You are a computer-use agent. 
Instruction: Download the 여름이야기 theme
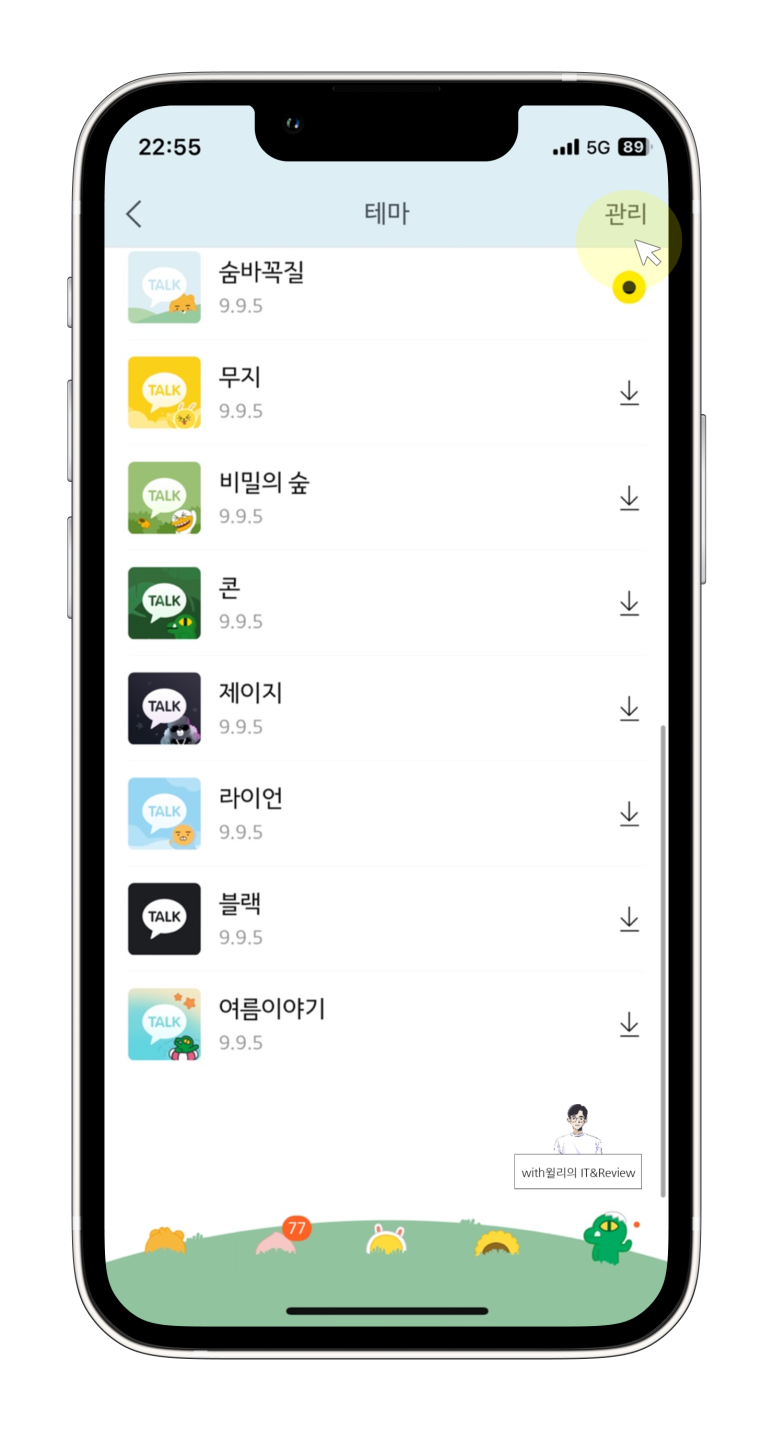coord(629,1024)
